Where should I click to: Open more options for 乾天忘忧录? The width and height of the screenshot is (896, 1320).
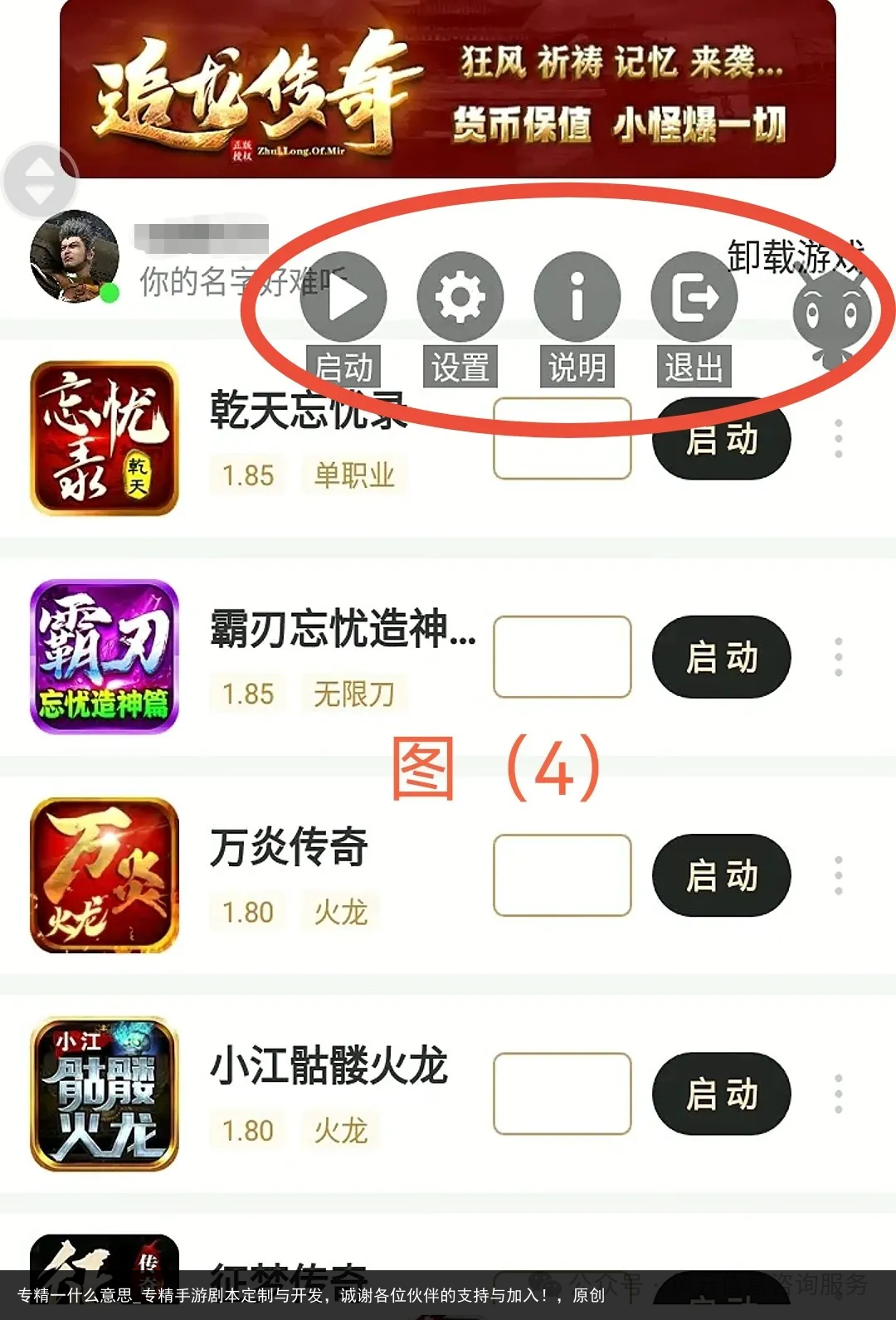click(x=839, y=438)
